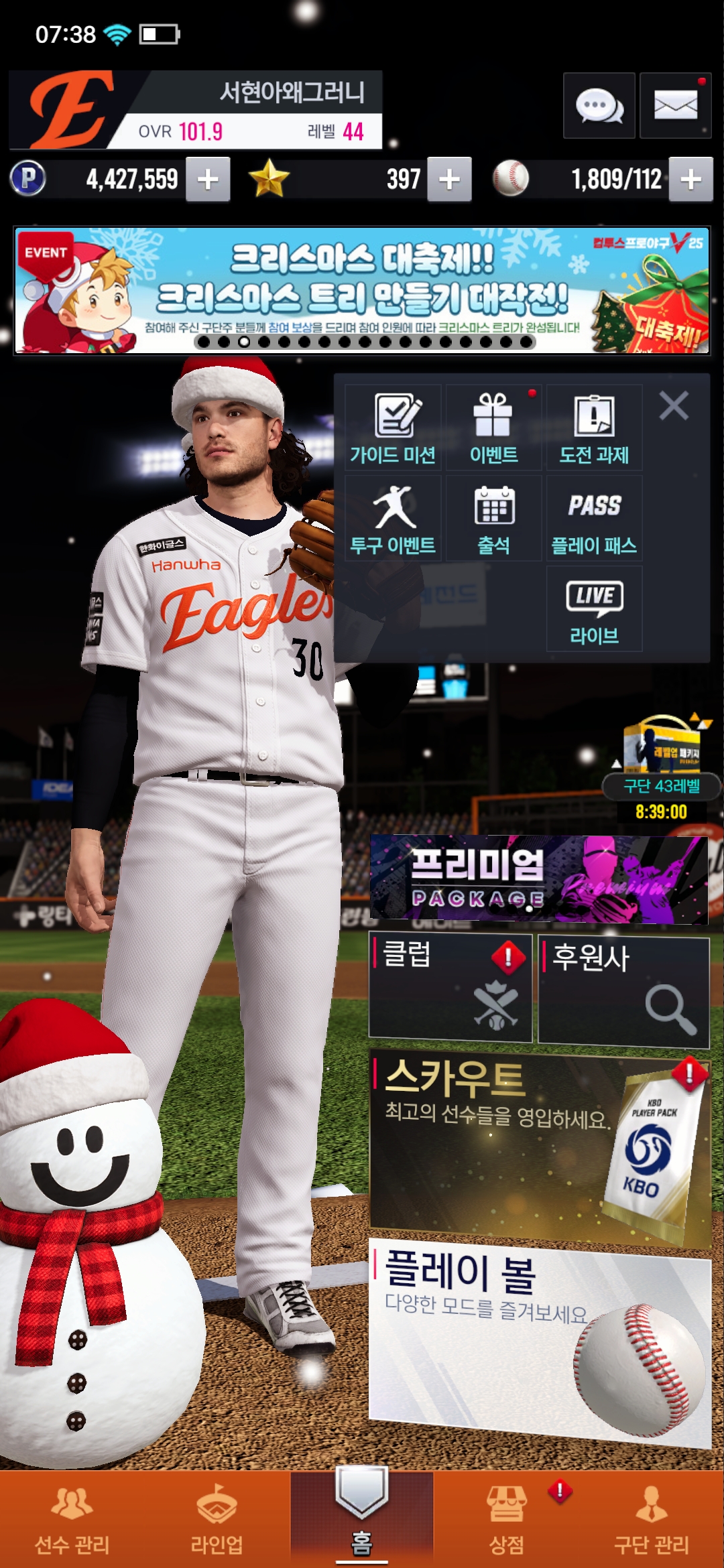Open 도전 과제 challenges
Image resolution: width=724 pixels, height=1568 pixels.
click(594, 428)
